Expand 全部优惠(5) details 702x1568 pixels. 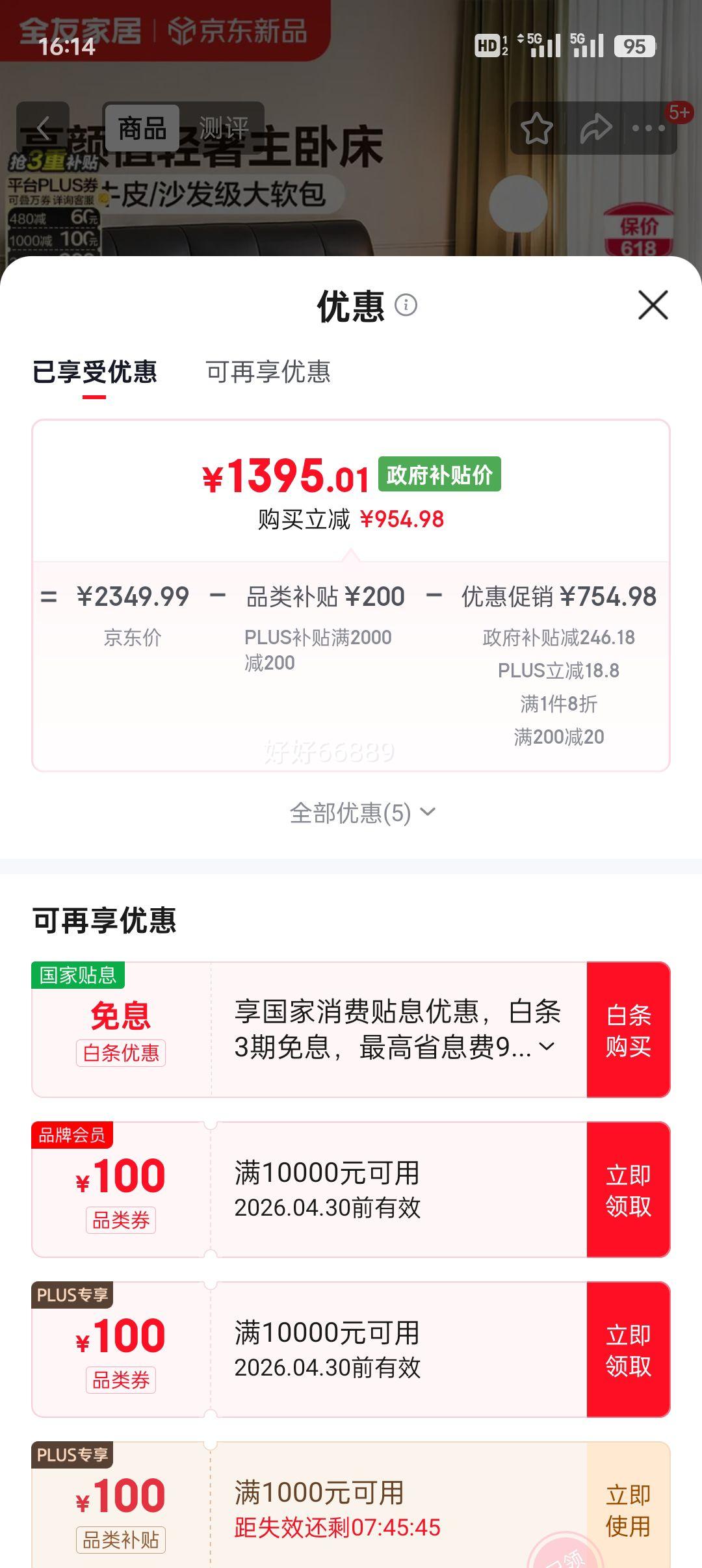pyautogui.click(x=360, y=812)
